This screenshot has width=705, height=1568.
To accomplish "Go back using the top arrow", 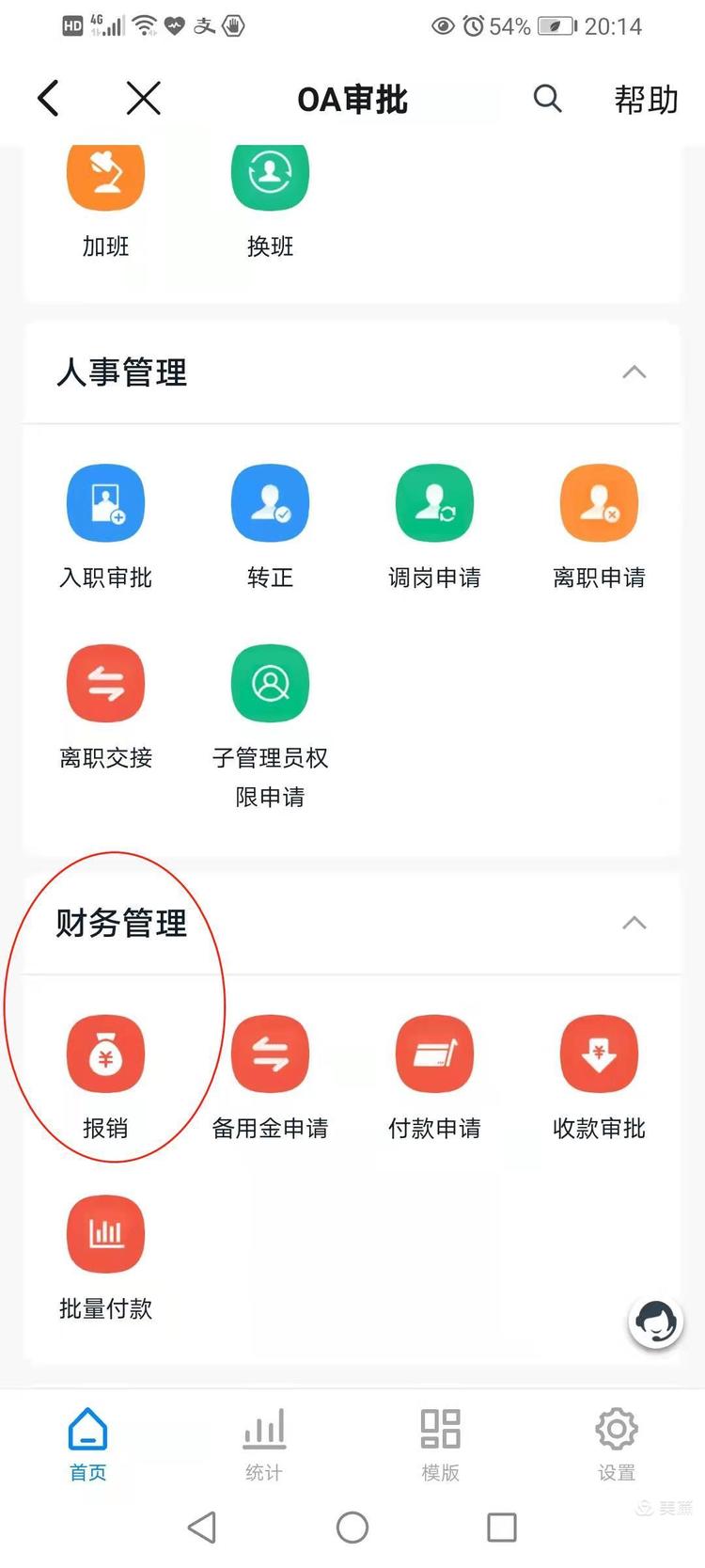I will tap(49, 98).
